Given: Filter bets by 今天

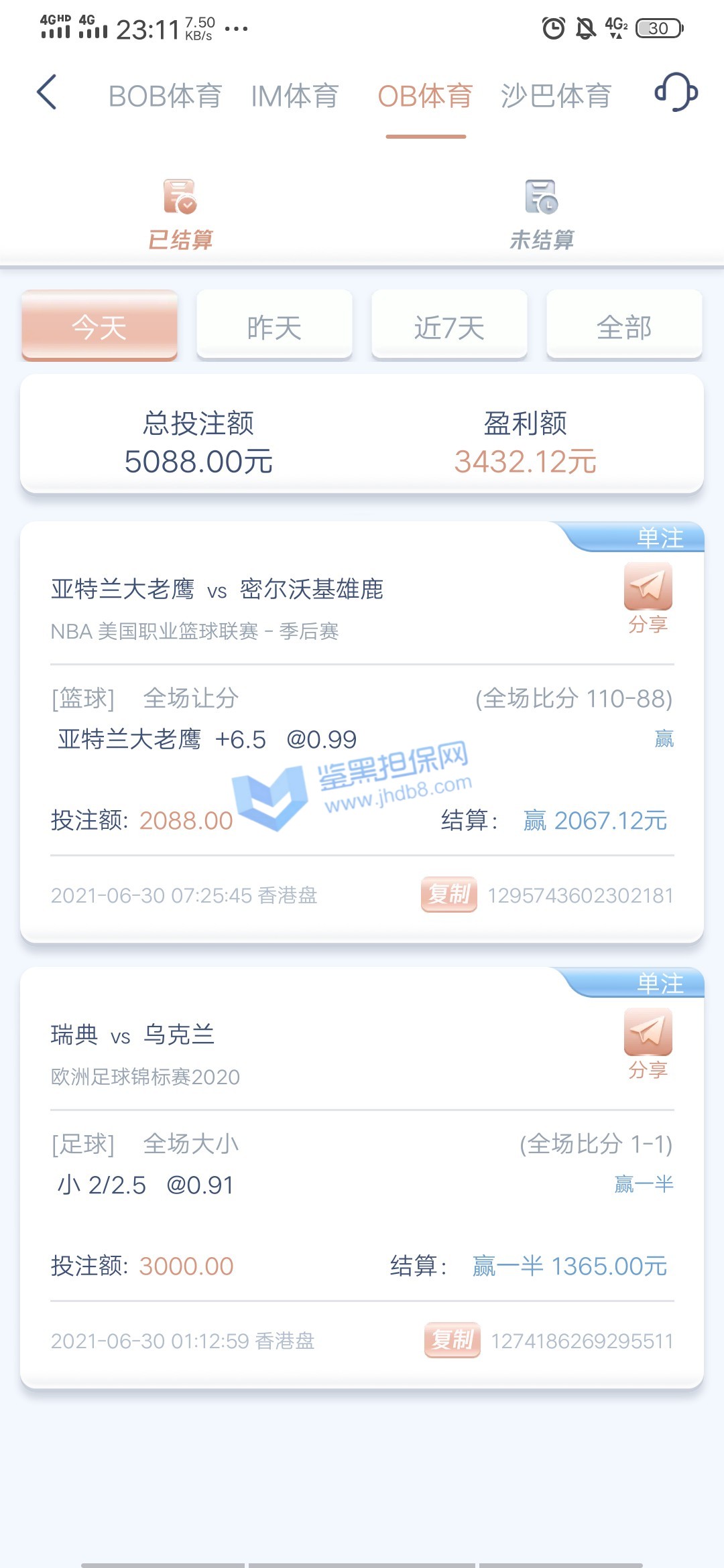Looking at the screenshot, I should [x=99, y=326].
